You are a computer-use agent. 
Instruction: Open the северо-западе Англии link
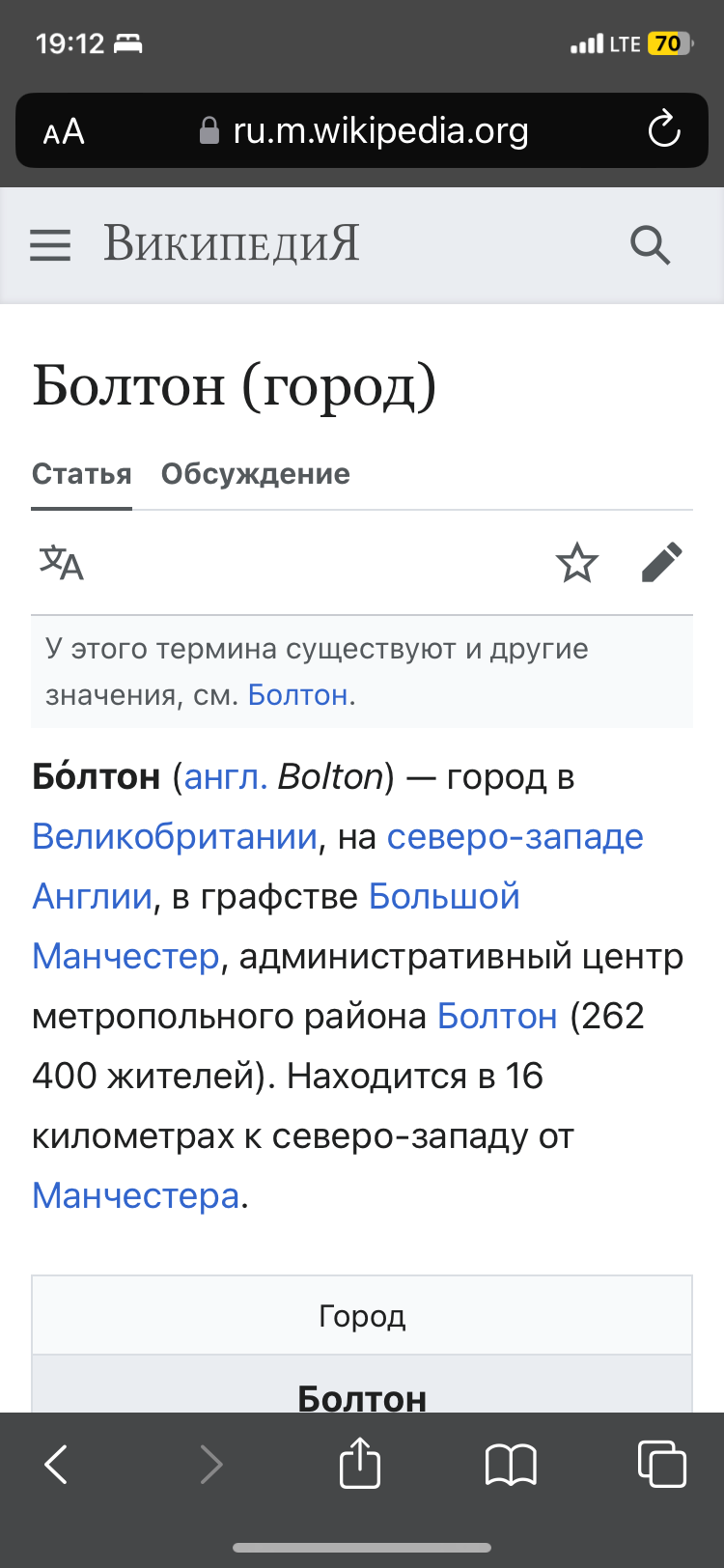tap(515, 837)
